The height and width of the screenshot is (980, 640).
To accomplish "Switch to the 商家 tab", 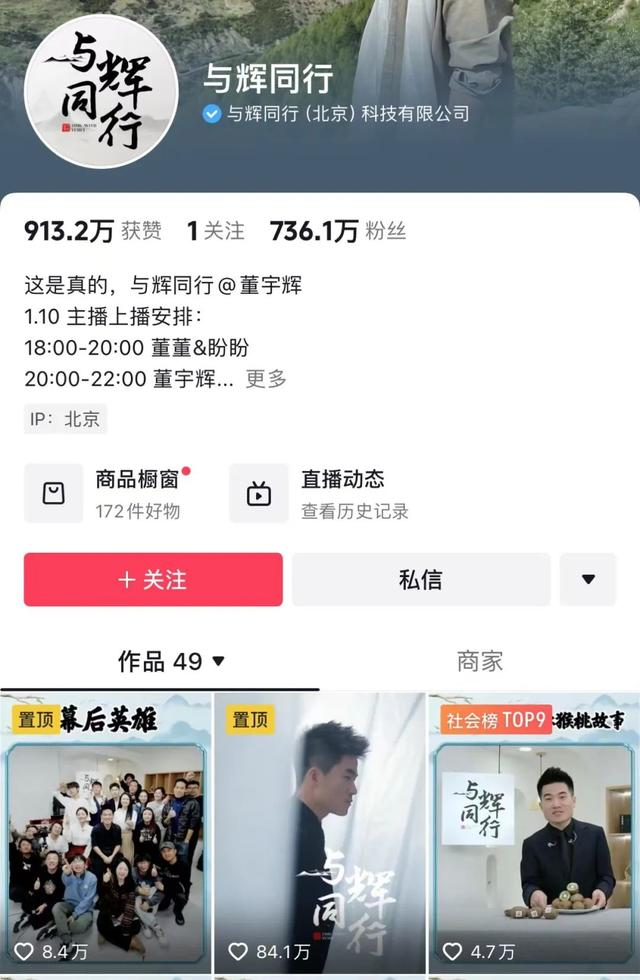I will pos(480,661).
